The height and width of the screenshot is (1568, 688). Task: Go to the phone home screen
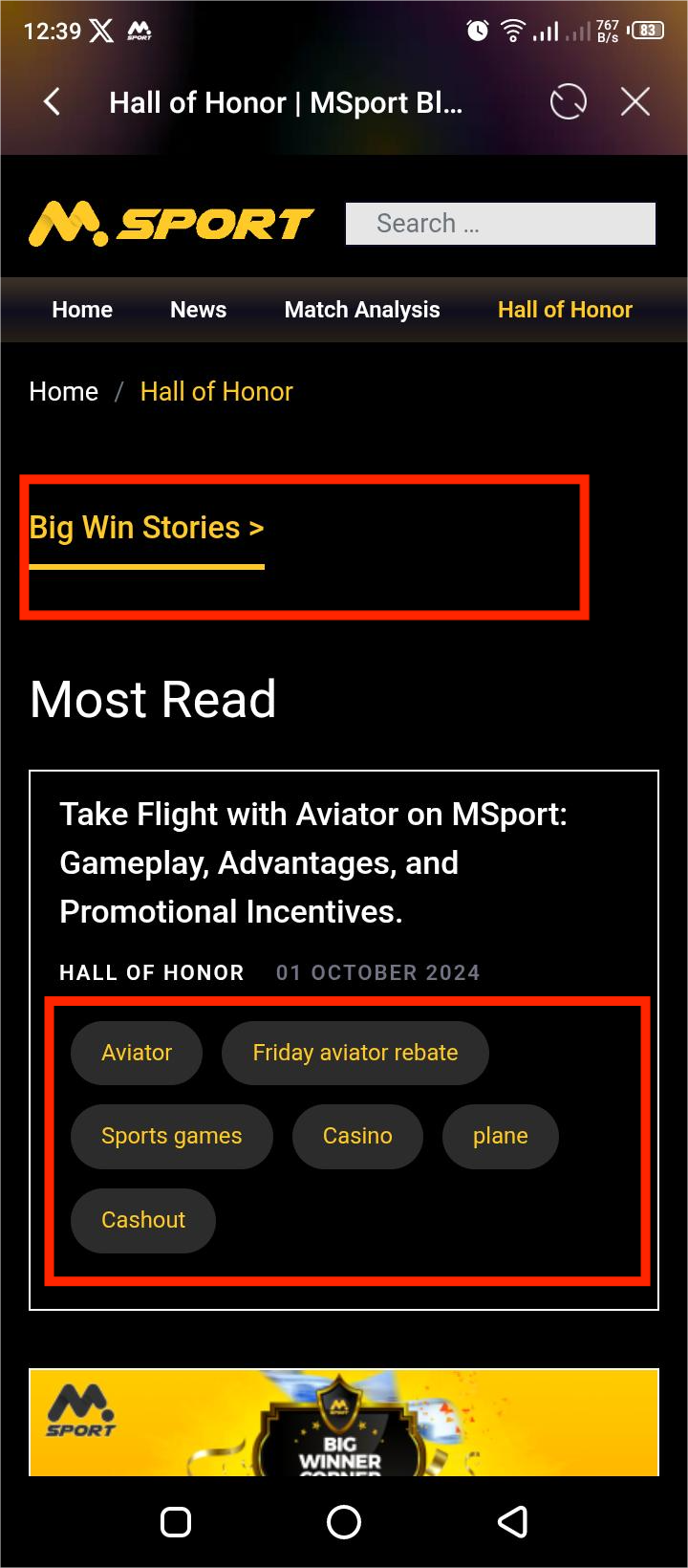click(344, 1522)
